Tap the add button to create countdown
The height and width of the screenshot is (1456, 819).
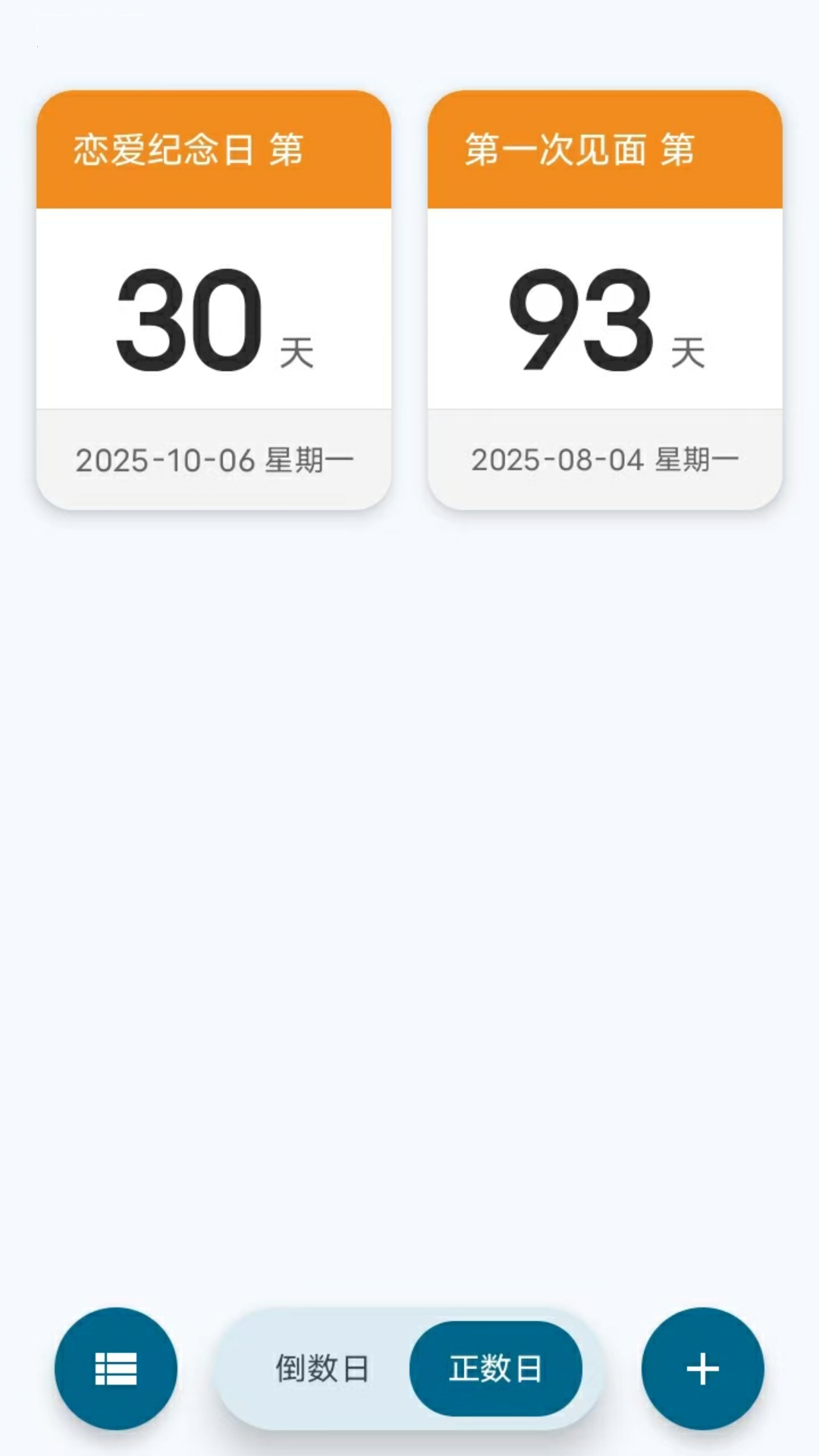[x=702, y=1368]
